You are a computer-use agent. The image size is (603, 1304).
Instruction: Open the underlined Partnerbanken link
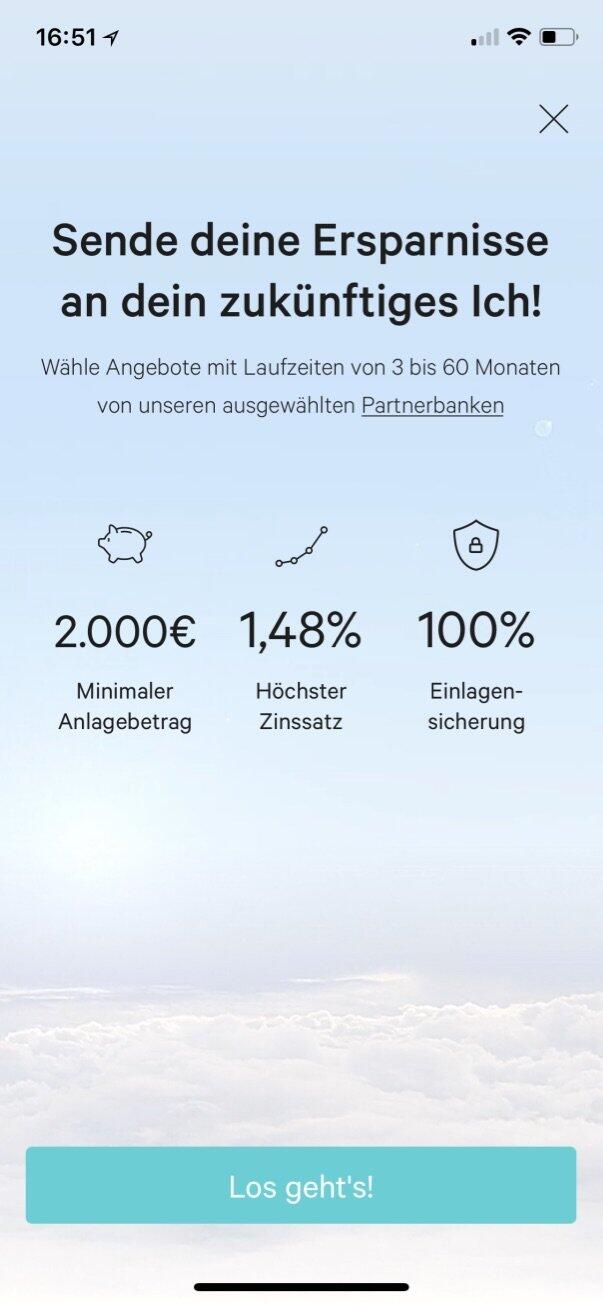pos(432,406)
